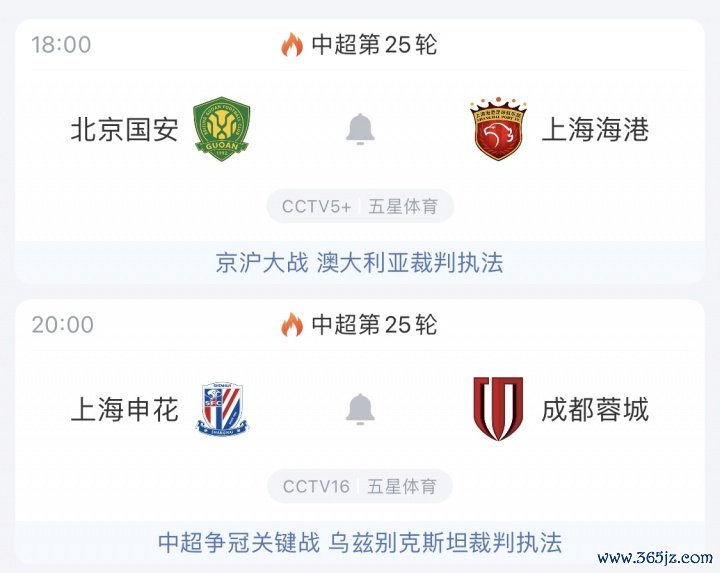
Task: Set reminder bell for 北京国安 vs 上海海港
Action: (360, 130)
